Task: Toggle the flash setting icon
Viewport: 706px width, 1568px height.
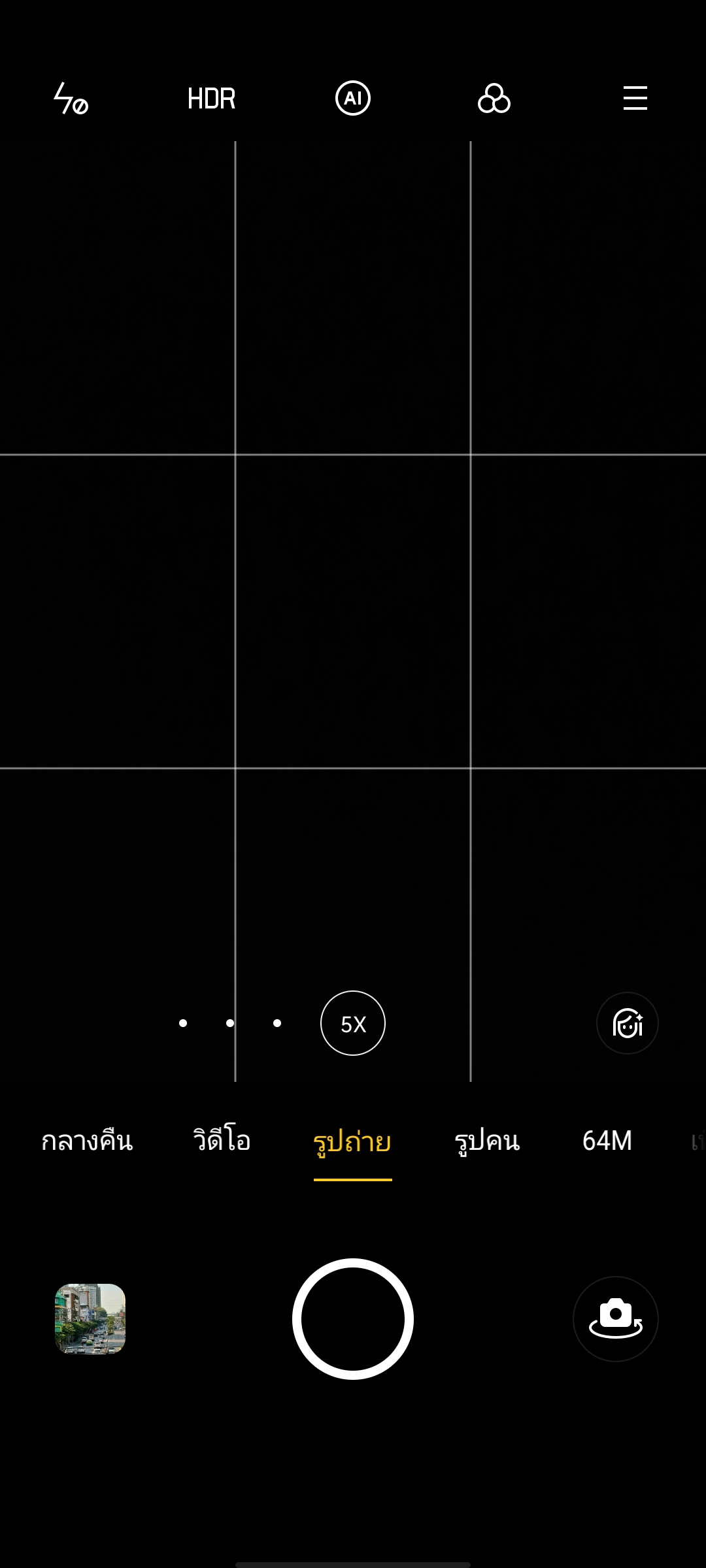Action: [71, 99]
